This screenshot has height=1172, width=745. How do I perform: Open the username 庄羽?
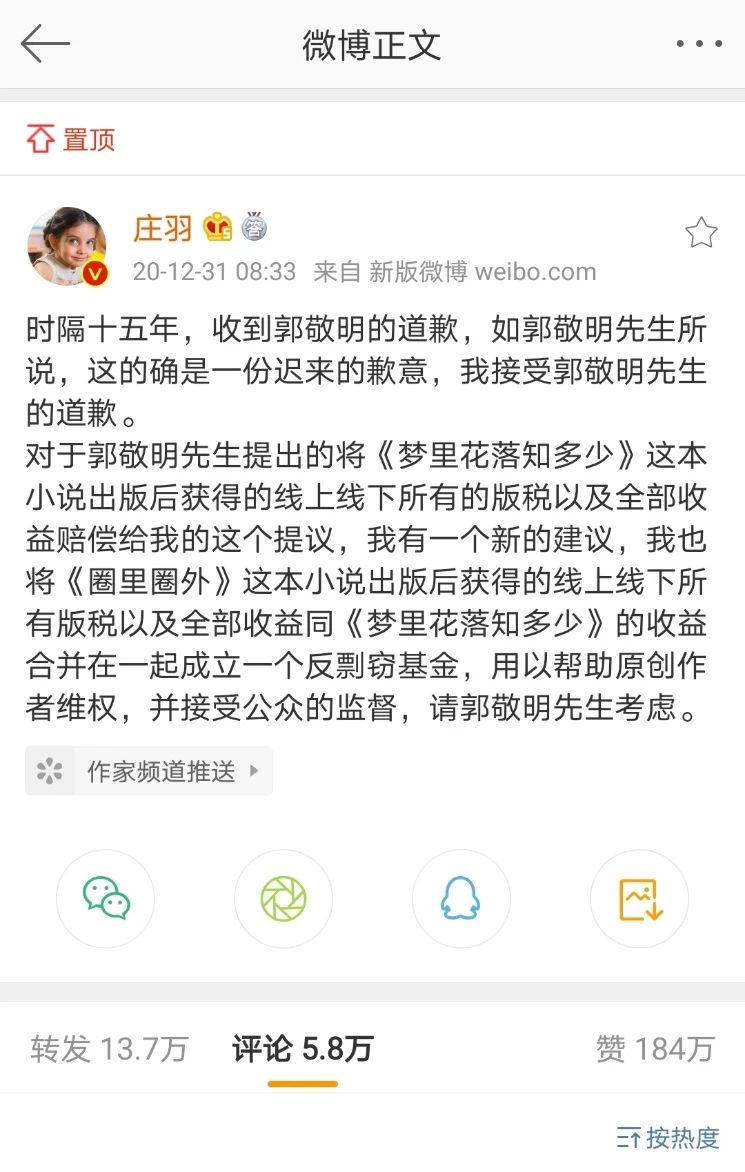162,228
